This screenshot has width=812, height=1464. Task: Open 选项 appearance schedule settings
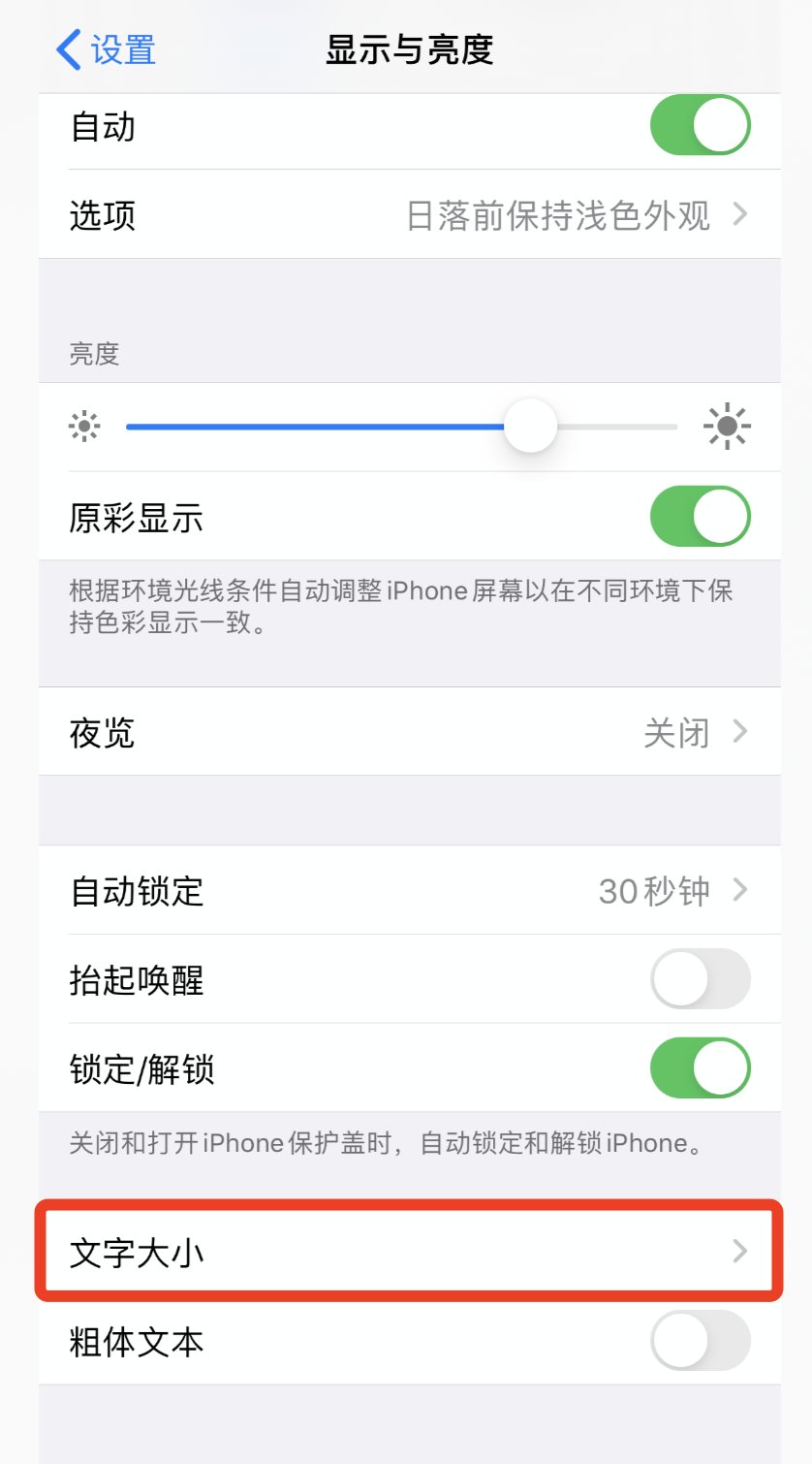tap(409, 215)
